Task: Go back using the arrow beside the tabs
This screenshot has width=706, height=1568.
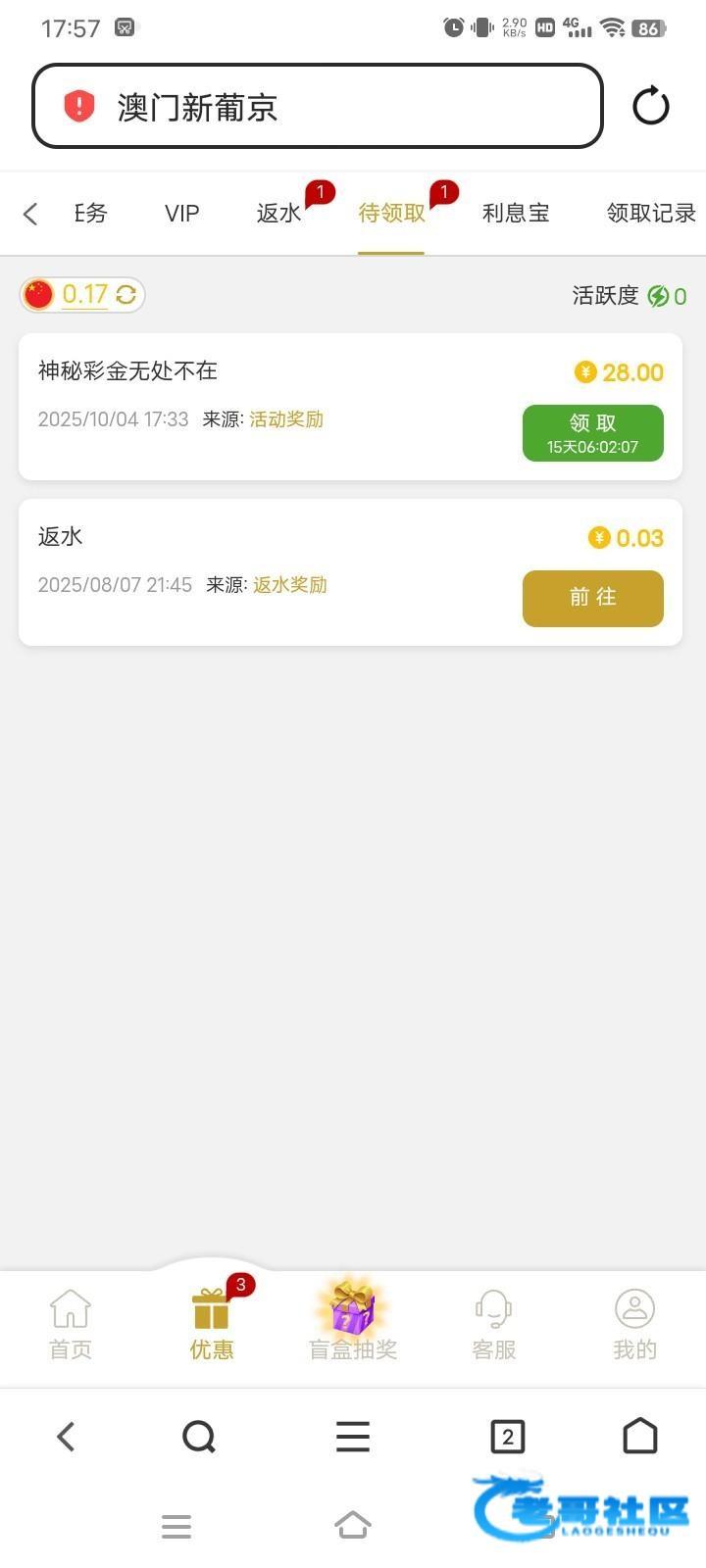Action: (30, 214)
